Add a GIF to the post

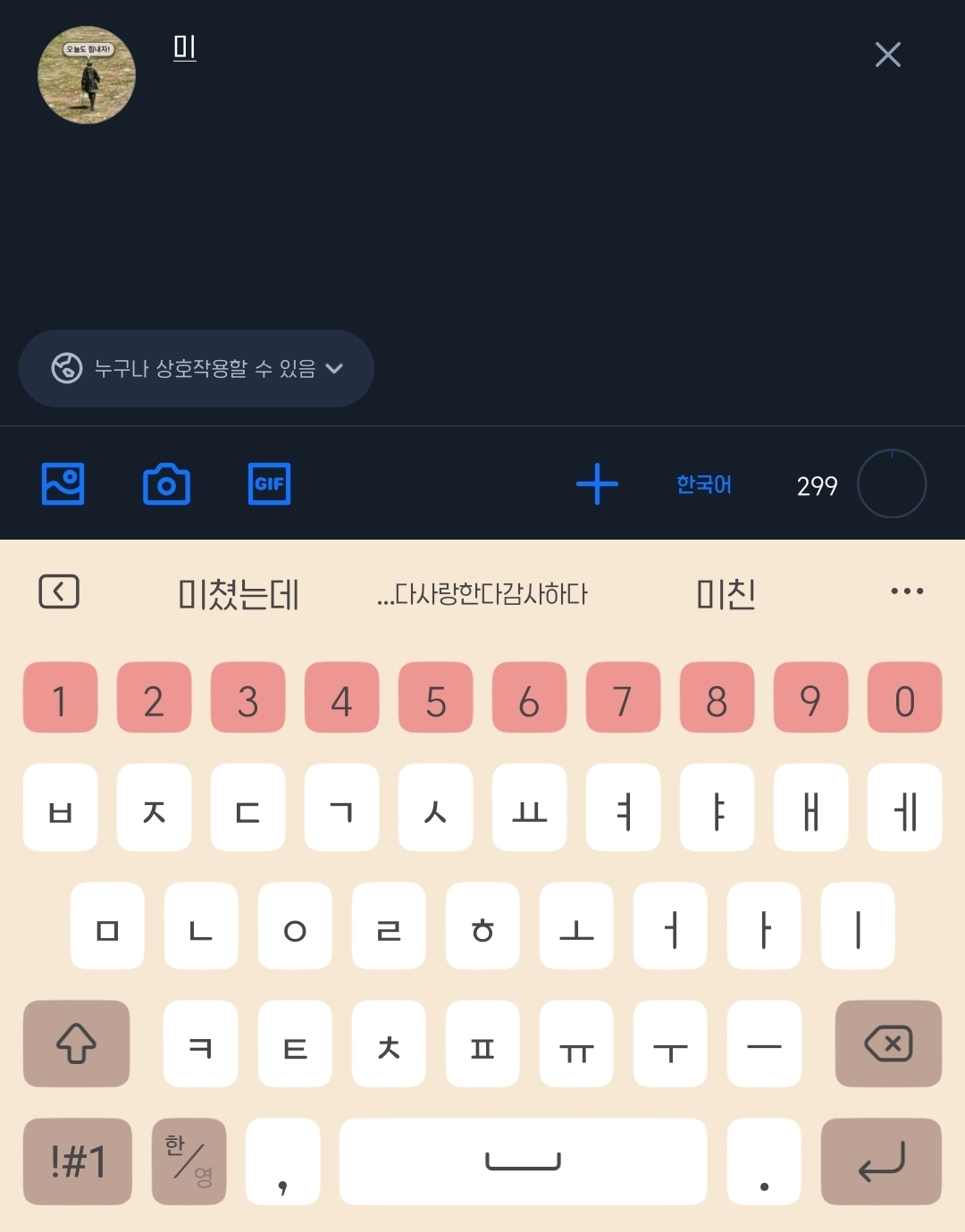click(x=269, y=484)
